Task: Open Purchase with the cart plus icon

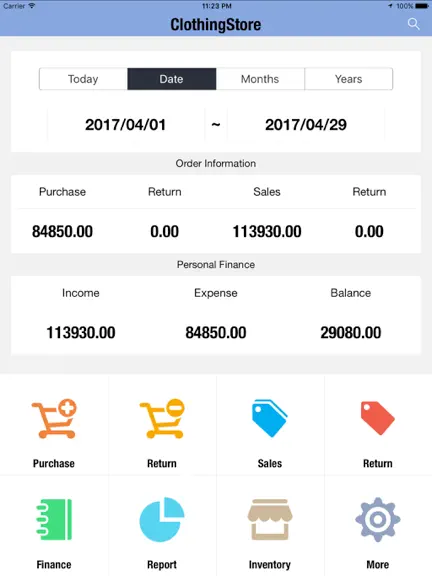Action: (x=54, y=425)
